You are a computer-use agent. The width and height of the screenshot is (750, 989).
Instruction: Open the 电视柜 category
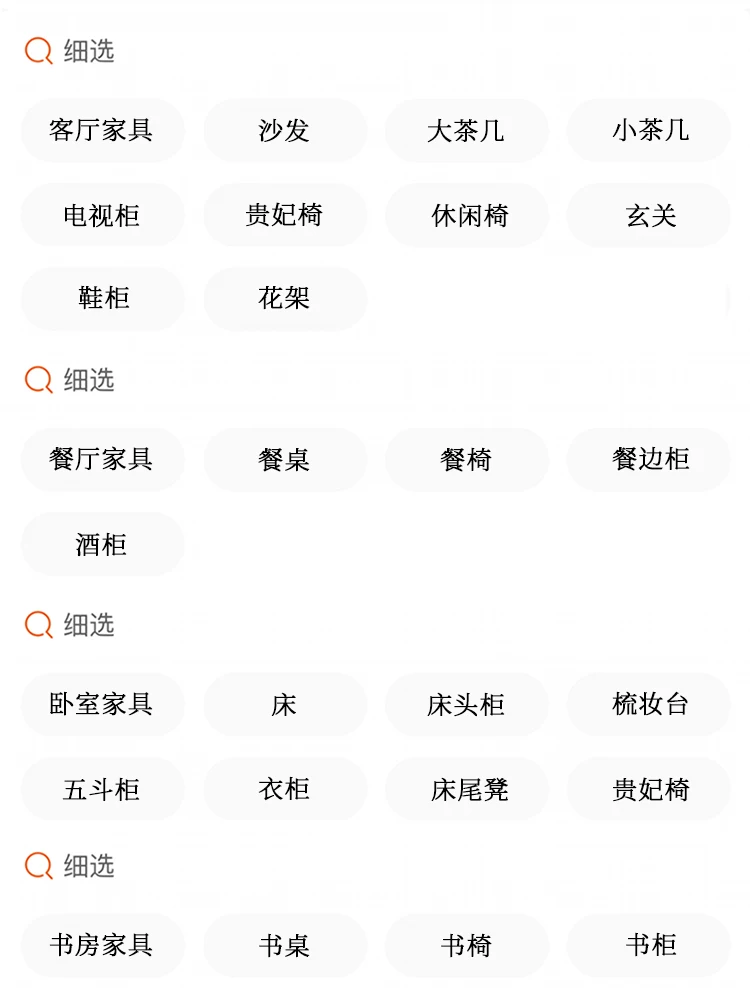(x=102, y=215)
